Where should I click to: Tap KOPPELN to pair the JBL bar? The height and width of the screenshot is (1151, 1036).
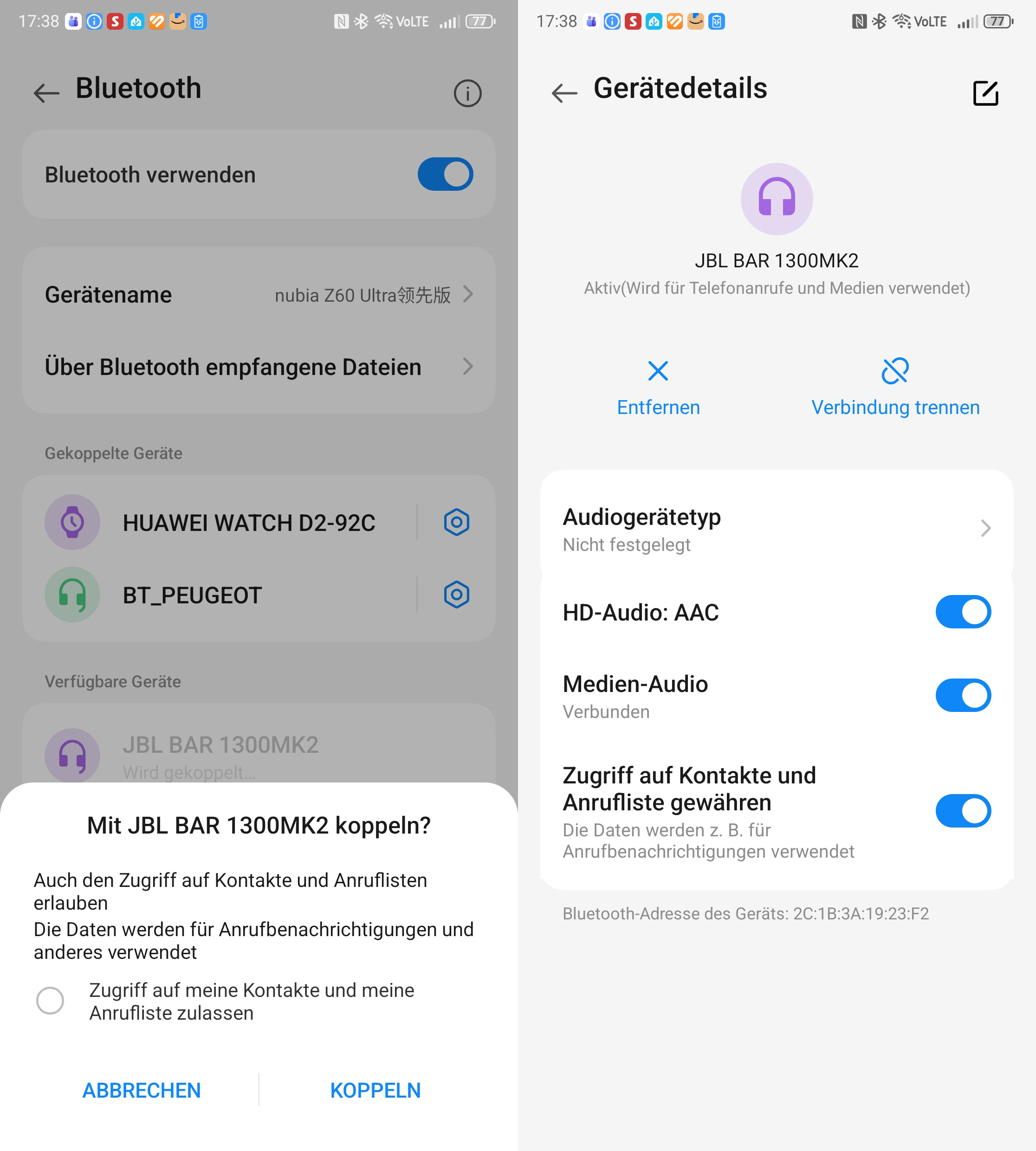tap(375, 1090)
